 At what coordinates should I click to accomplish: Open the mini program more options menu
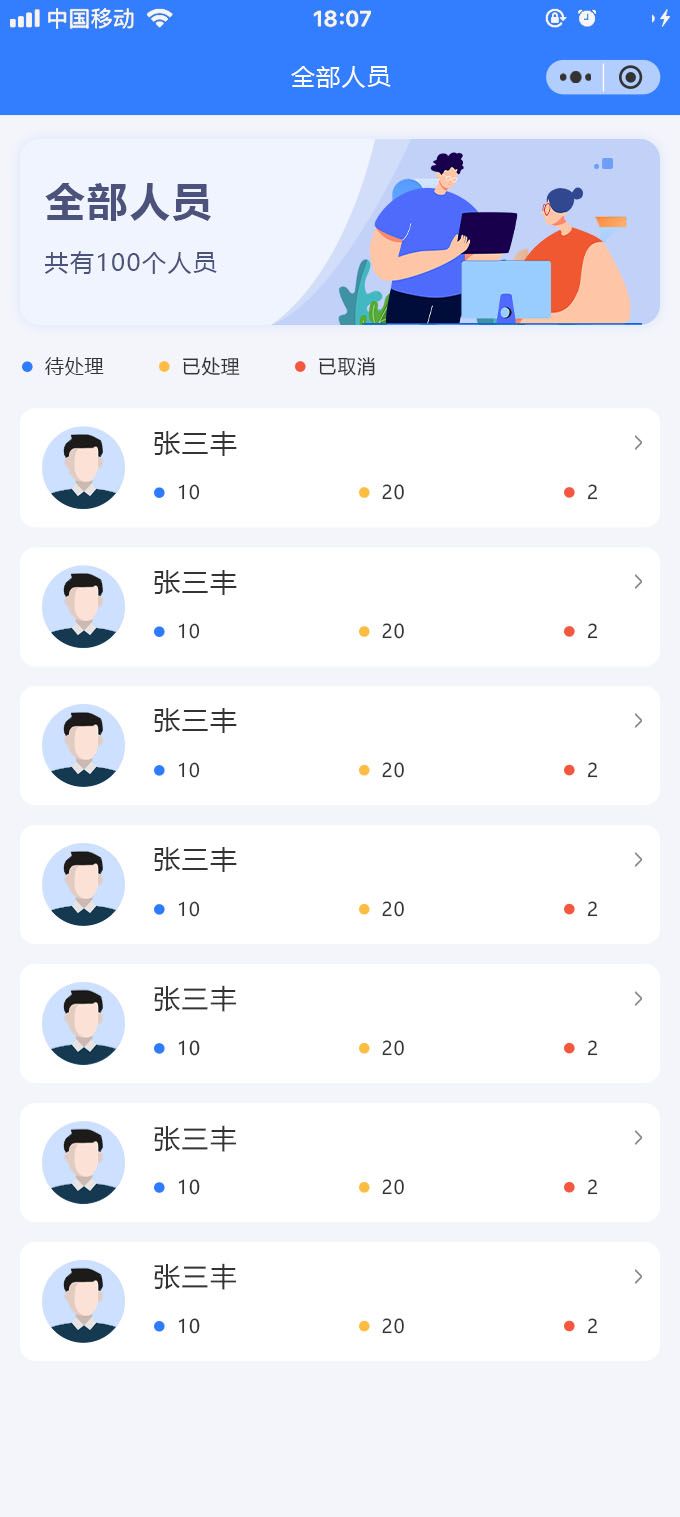coord(575,77)
